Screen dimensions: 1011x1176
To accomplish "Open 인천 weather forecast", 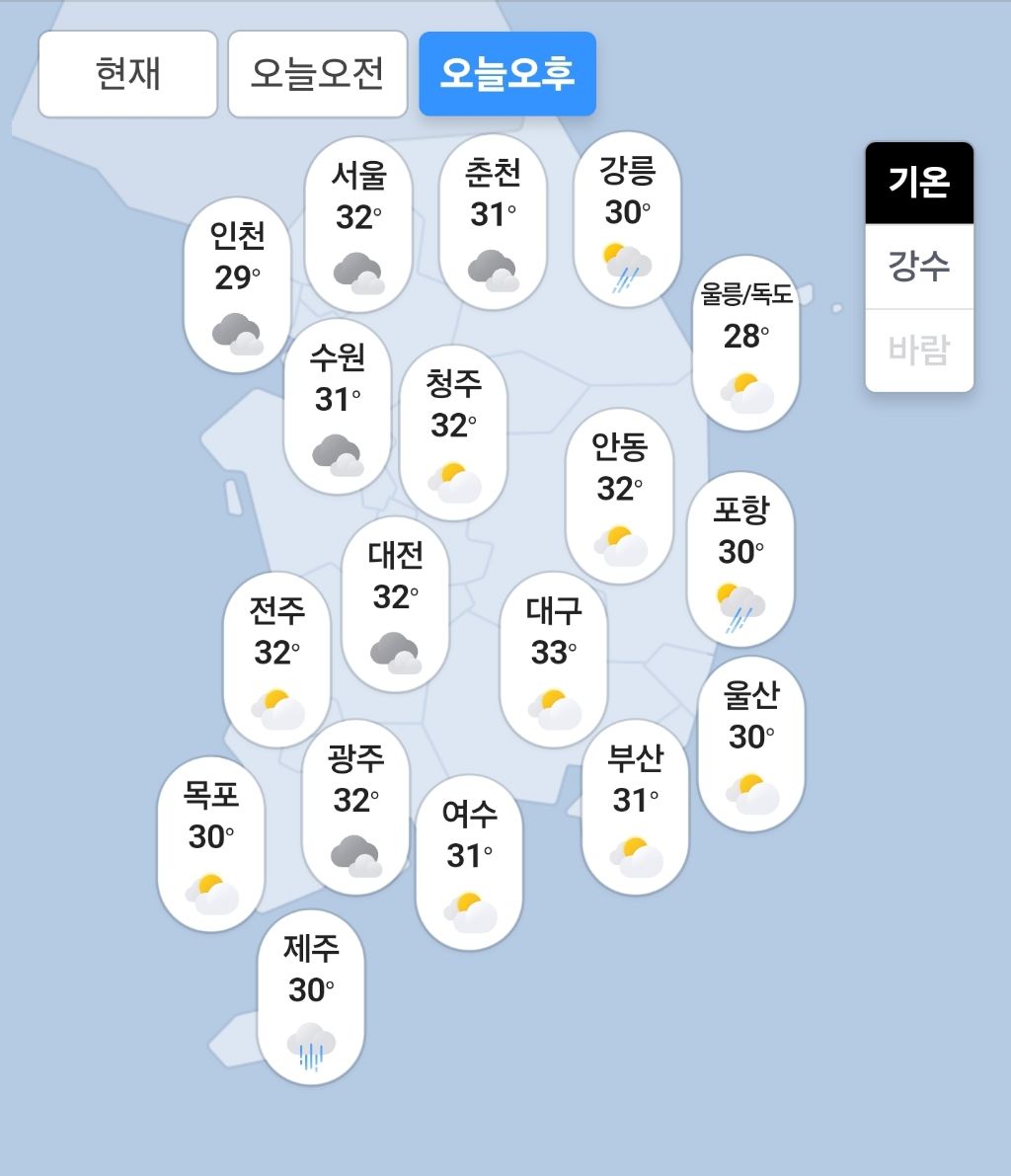I will pos(238,285).
